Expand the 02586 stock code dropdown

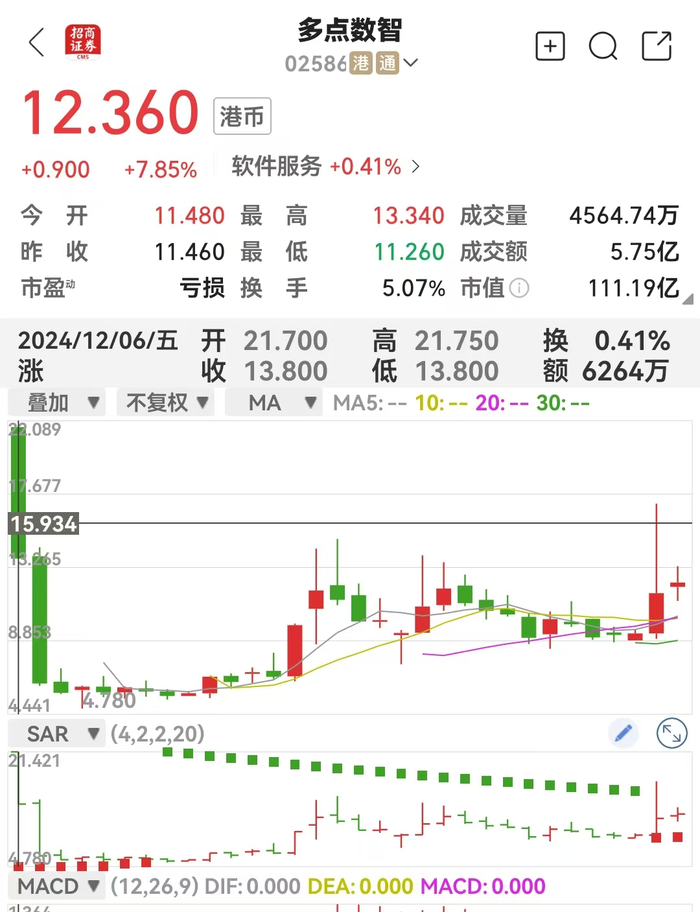pyautogui.click(x=410, y=64)
